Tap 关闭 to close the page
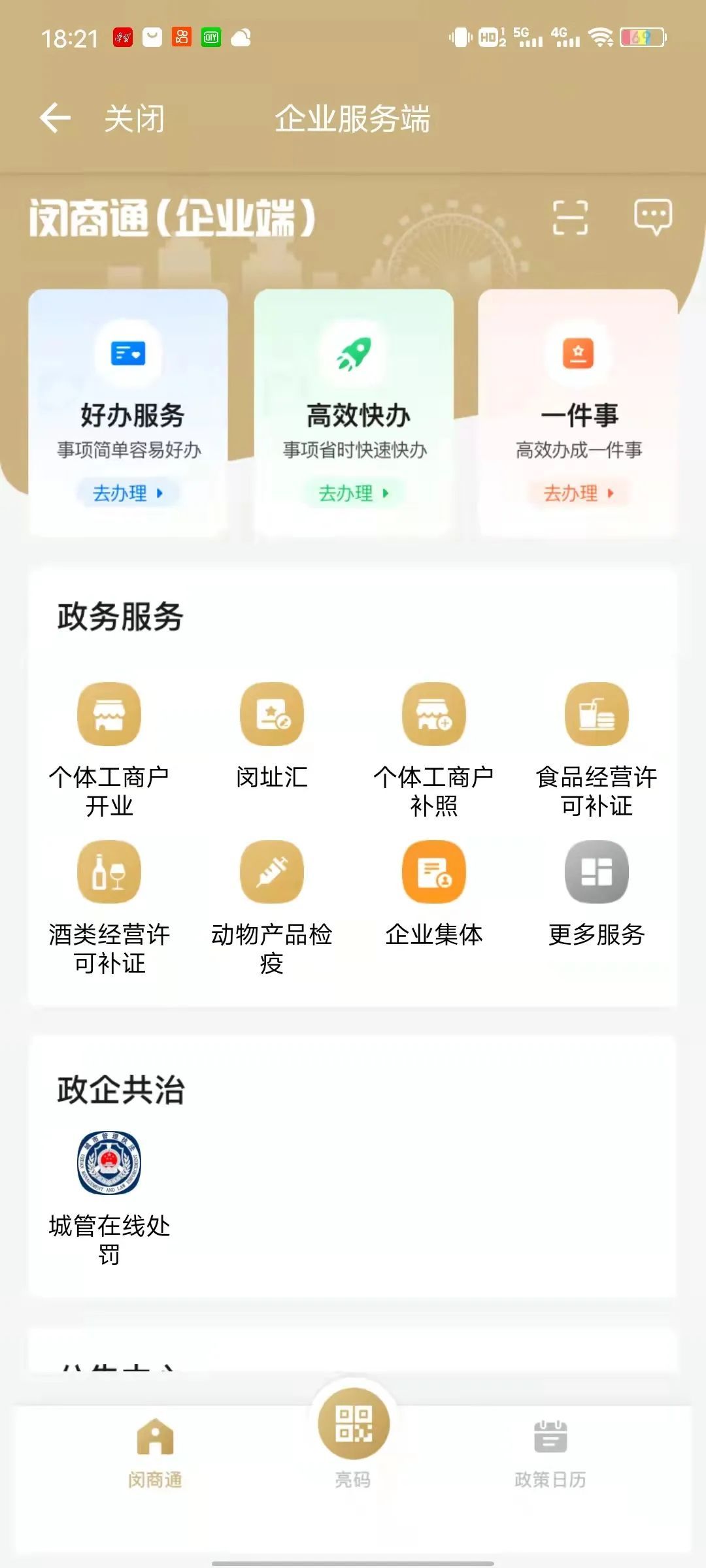The width and height of the screenshot is (706, 1568). tap(134, 119)
